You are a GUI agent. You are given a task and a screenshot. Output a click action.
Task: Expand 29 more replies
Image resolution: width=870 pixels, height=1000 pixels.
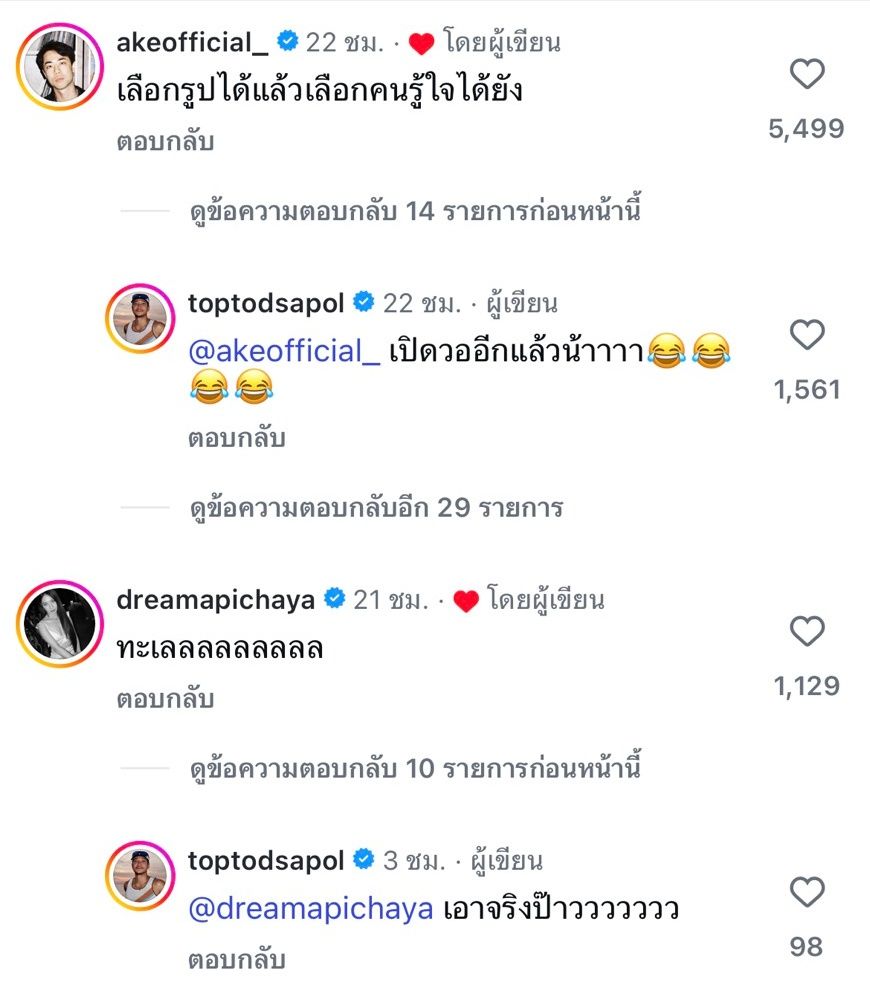376,508
